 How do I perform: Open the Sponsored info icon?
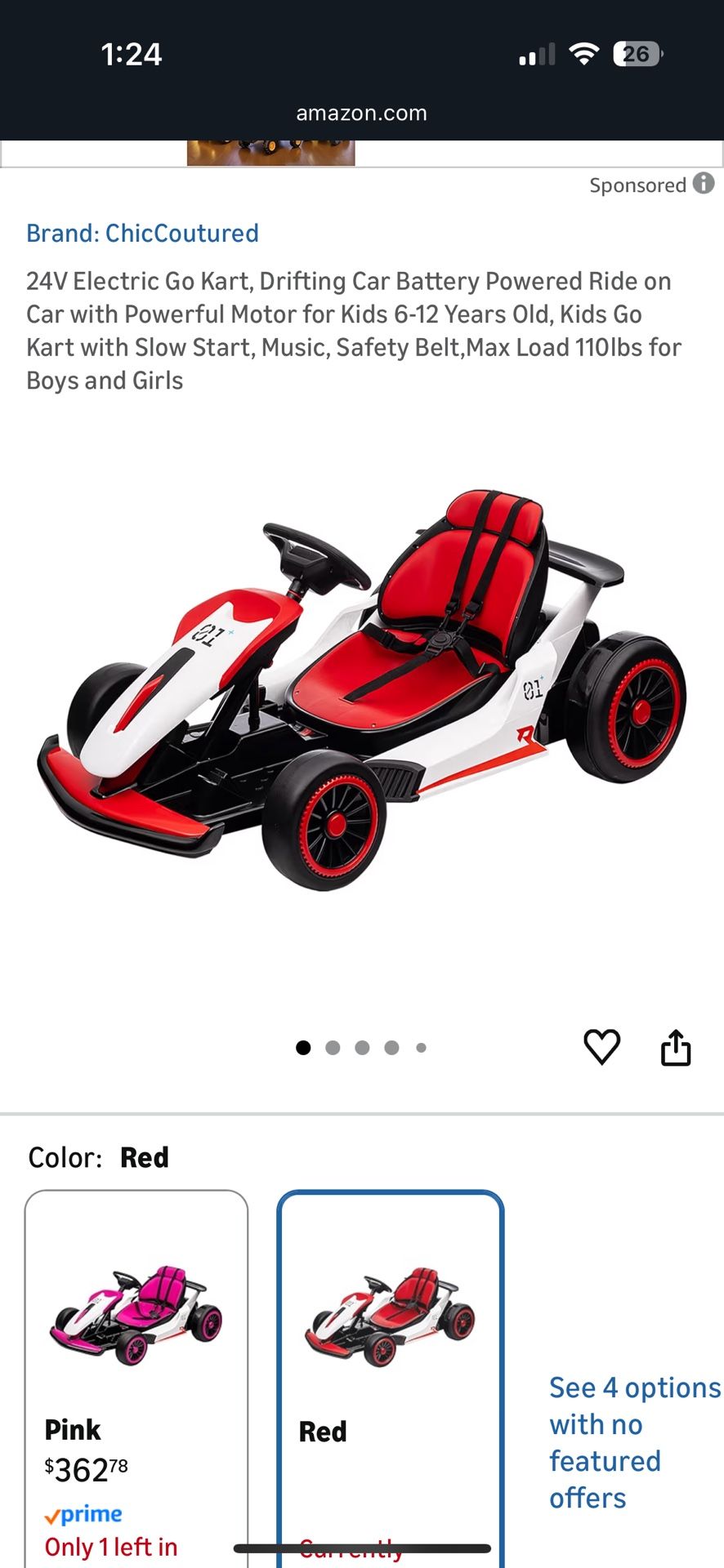click(x=704, y=184)
